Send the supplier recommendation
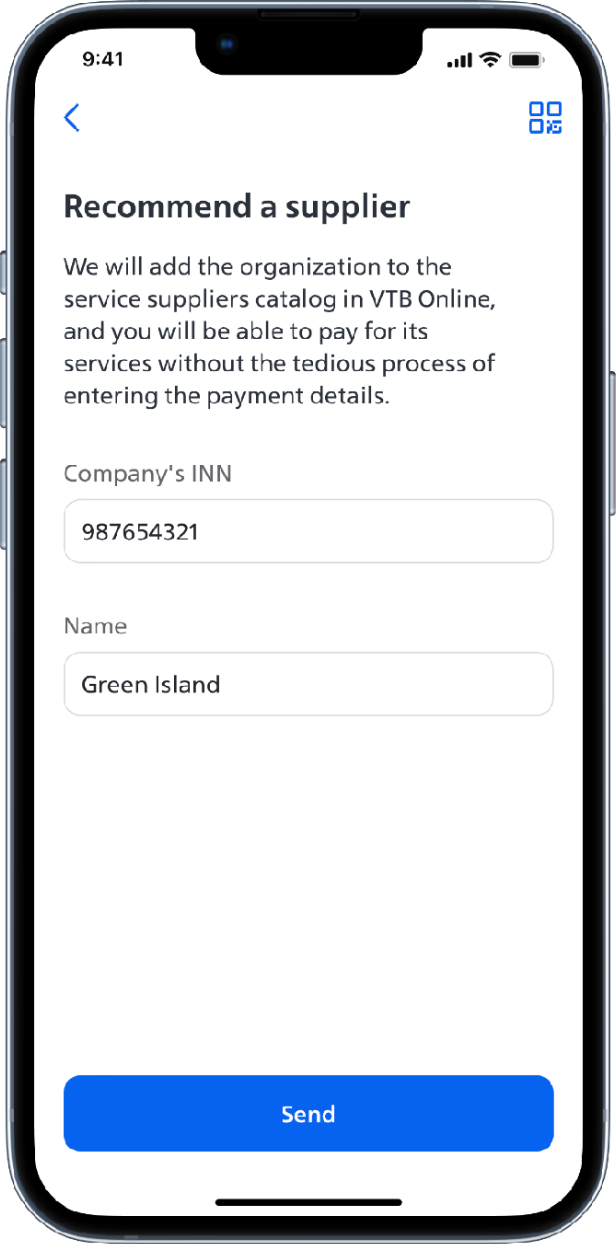The image size is (616, 1244). (308, 1114)
